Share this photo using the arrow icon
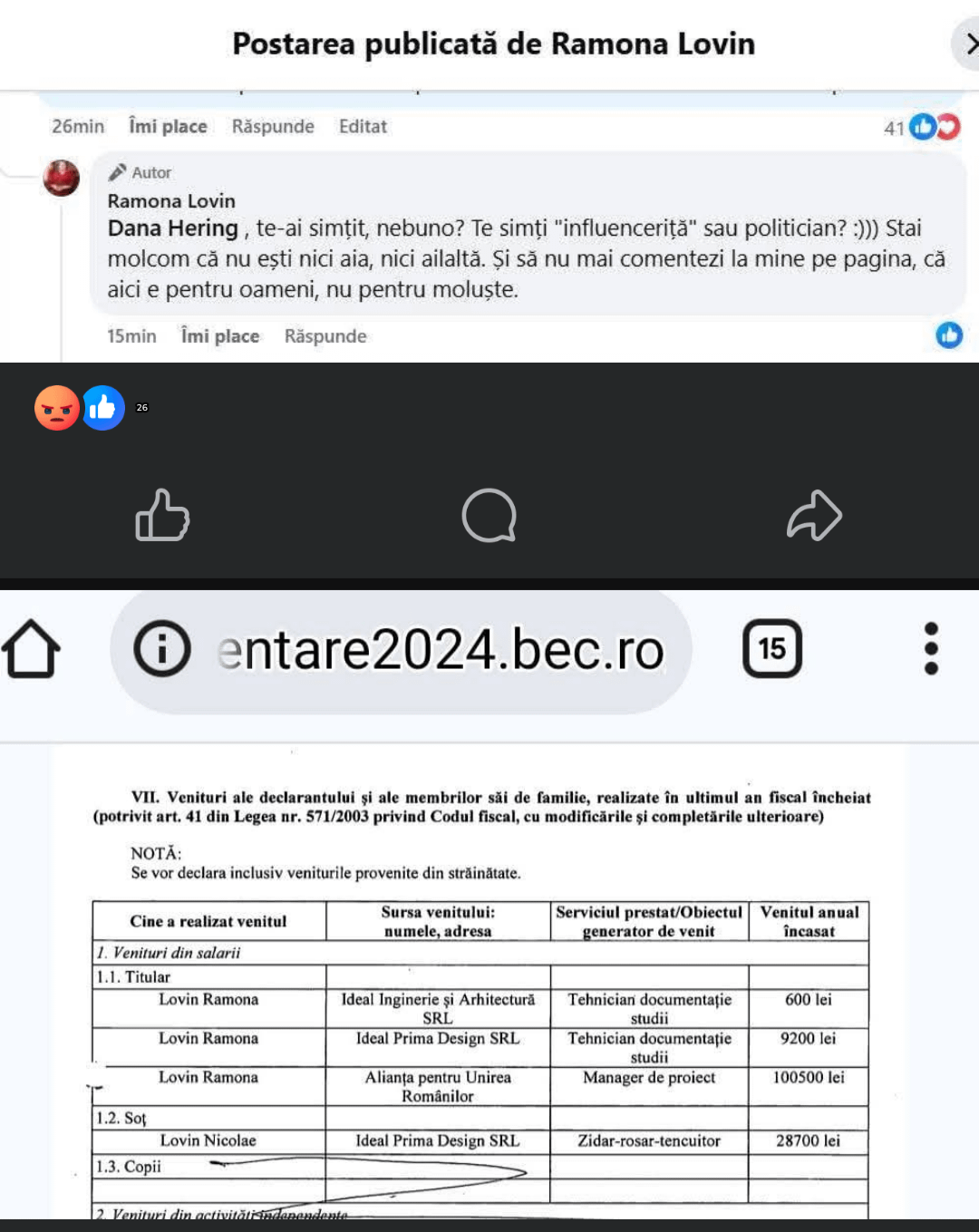Image resolution: width=979 pixels, height=1232 pixels. (x=814, y=515)
